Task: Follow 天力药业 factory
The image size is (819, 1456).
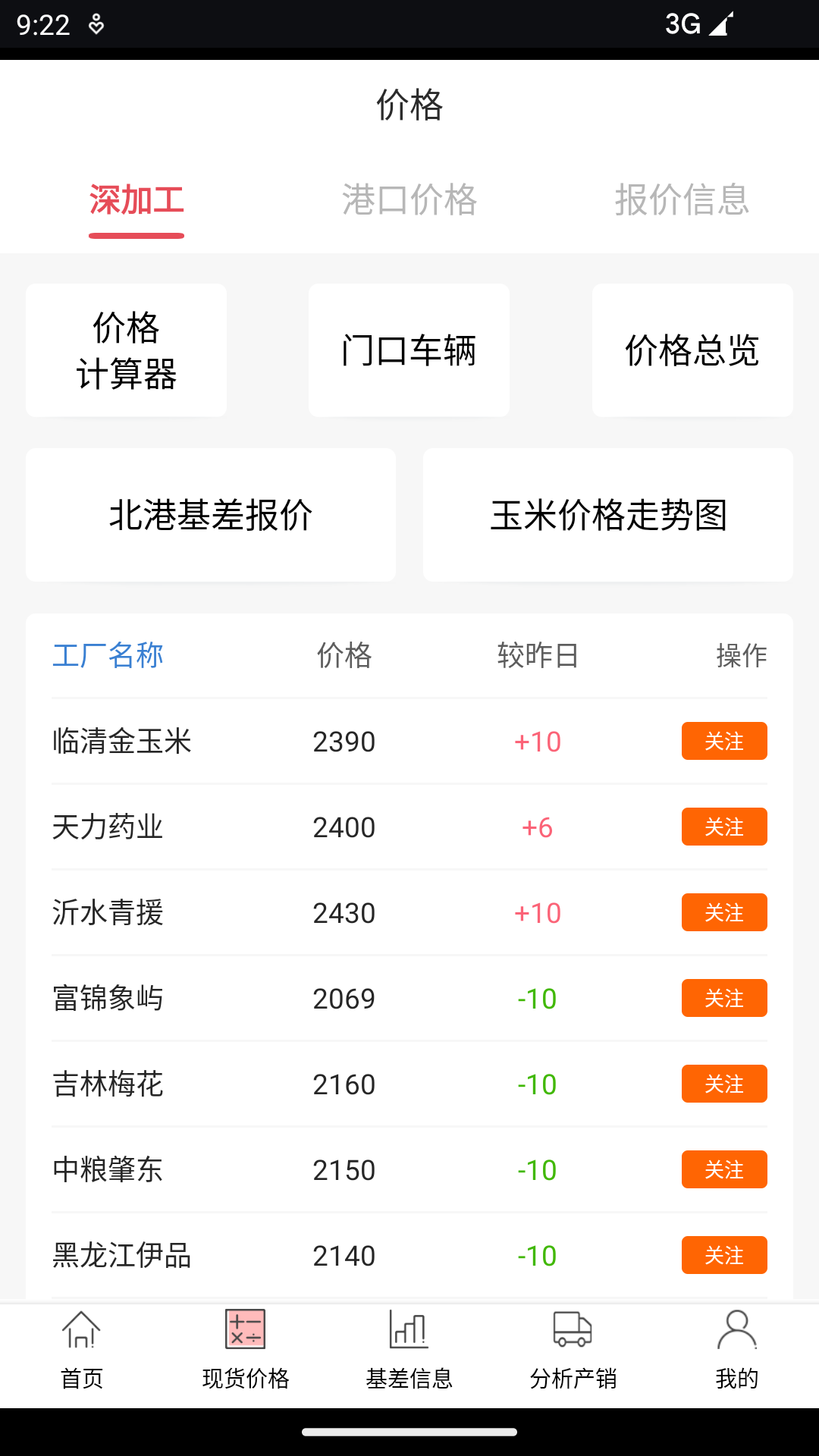Action: 724,827
